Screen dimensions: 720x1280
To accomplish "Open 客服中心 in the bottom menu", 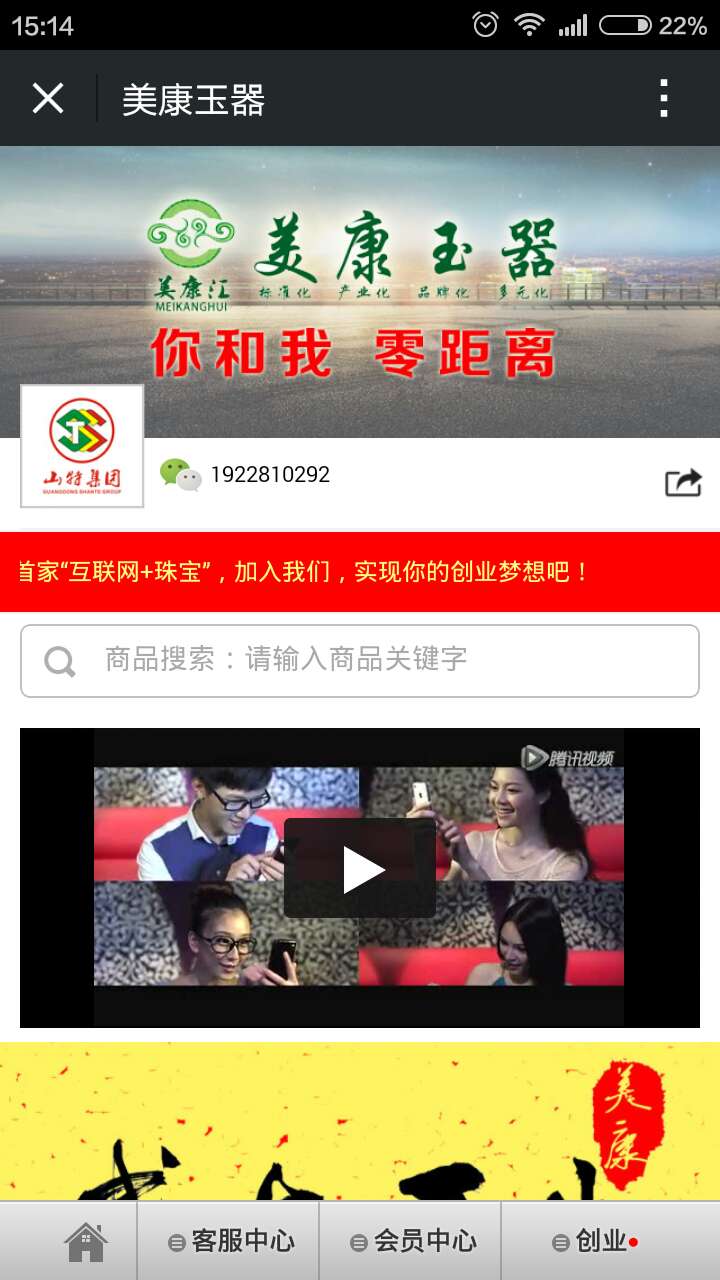I will click(230, 1241).
